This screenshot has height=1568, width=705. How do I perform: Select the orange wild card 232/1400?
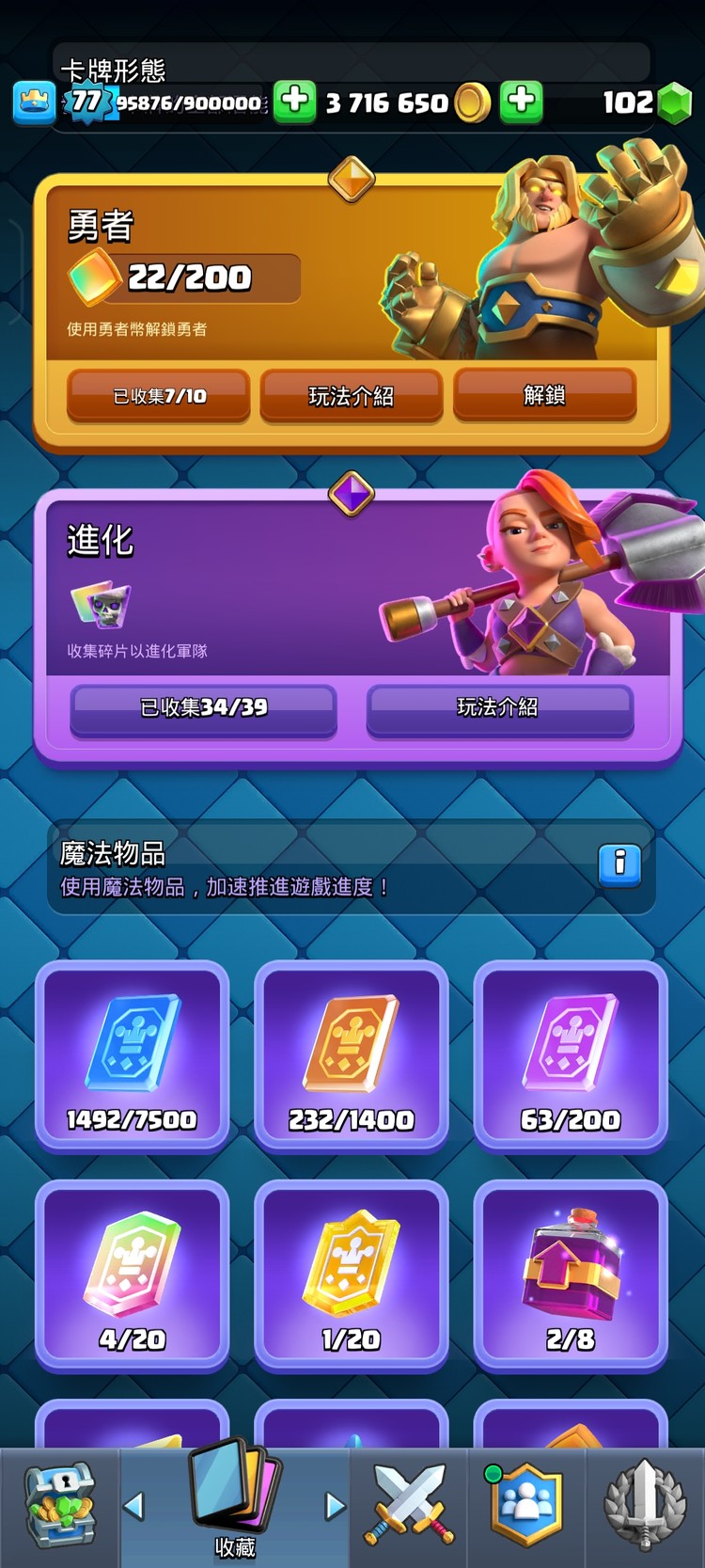[352, 1055]
